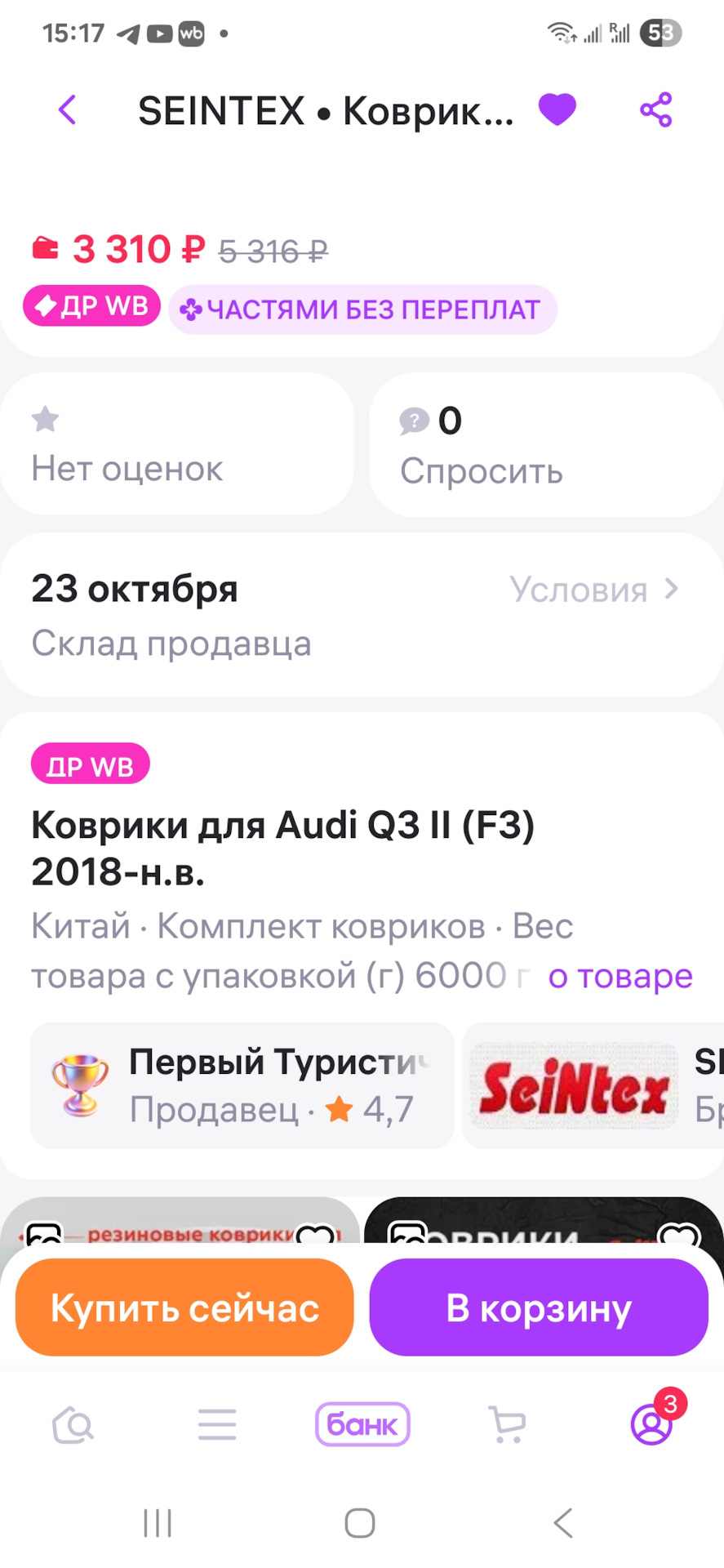Viewport: 724px width, 1568px height.
Task: Tap Купить сейчас
Action: [x=184, y=1308]
